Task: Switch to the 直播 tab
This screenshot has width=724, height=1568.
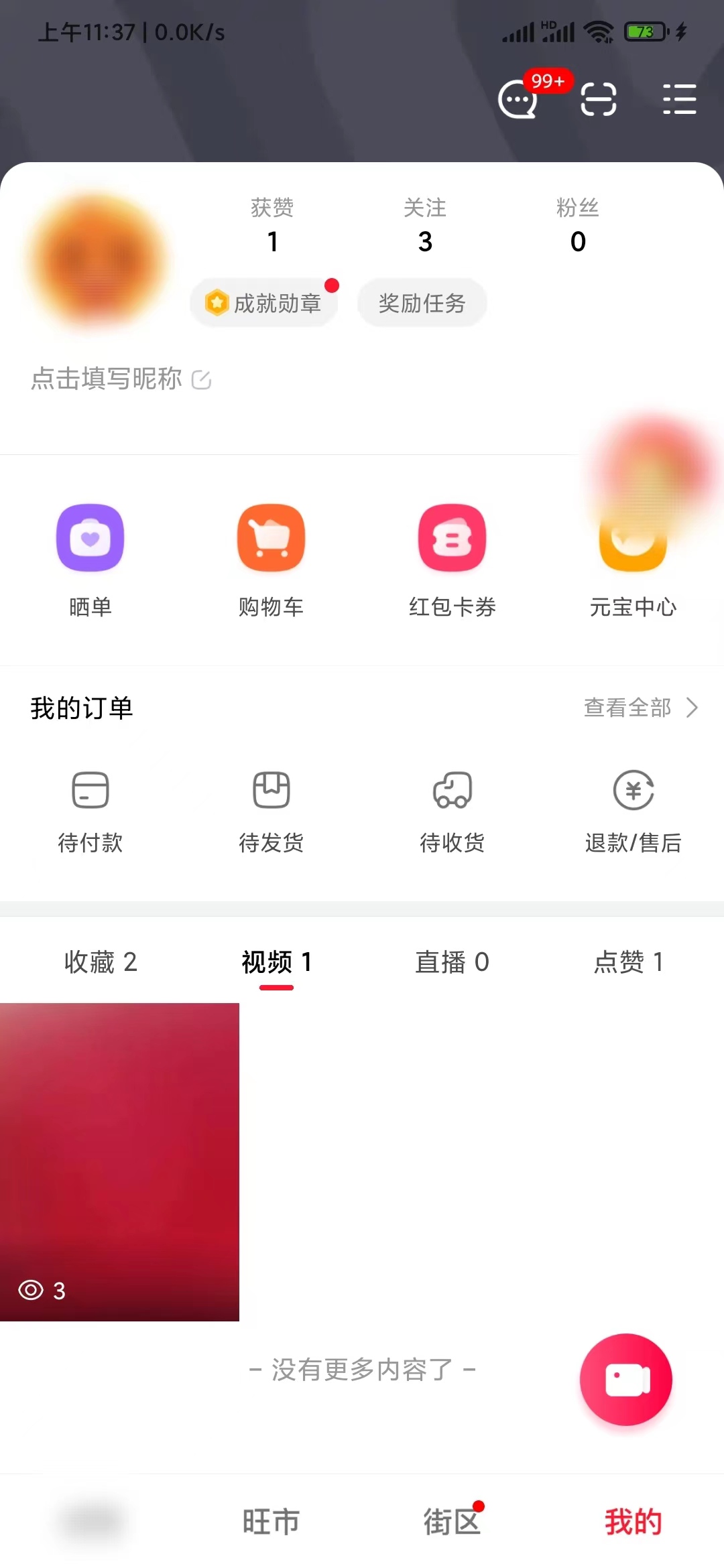Action: (x=452, y=962)
